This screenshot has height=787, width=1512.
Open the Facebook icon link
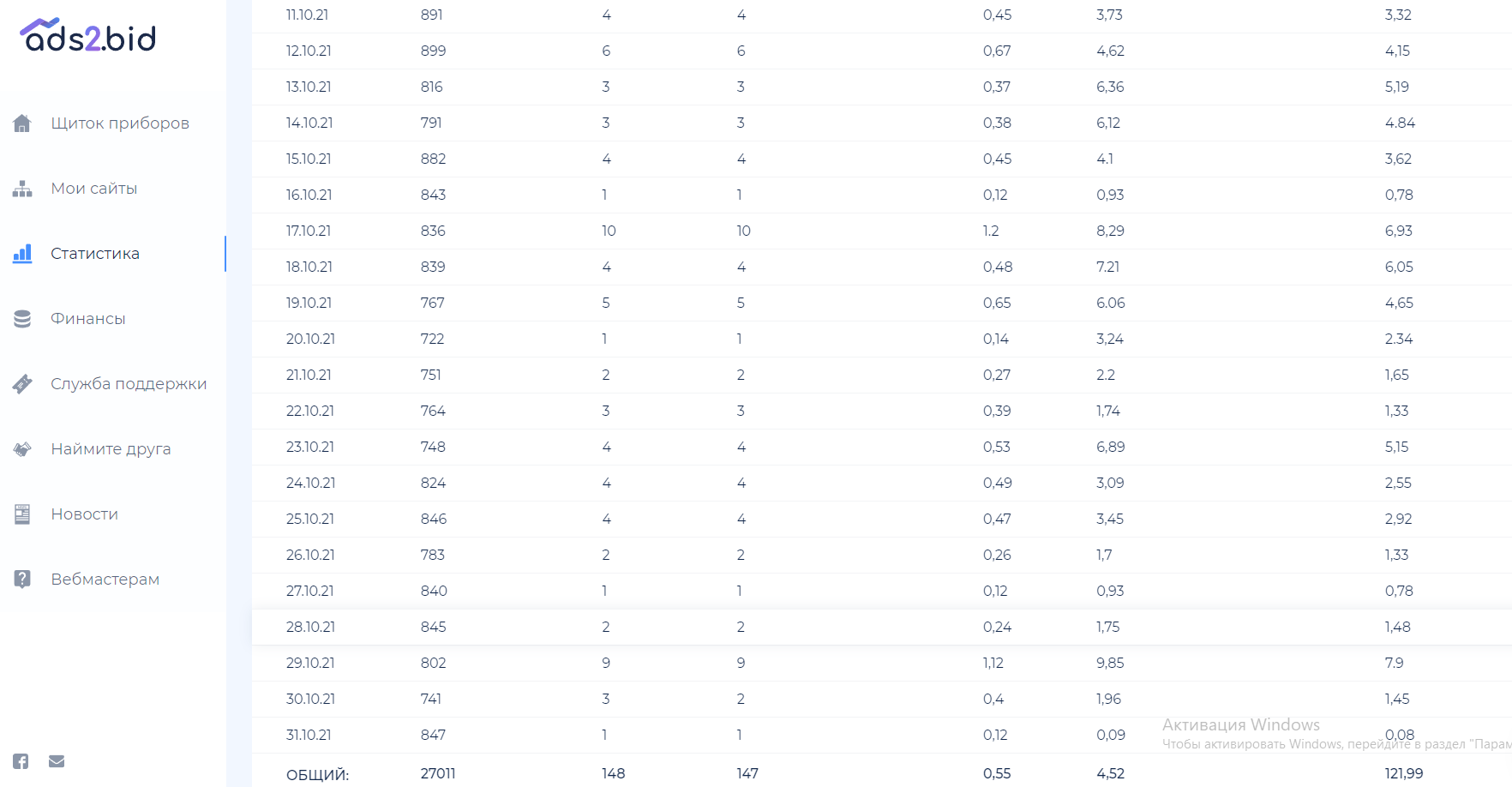coord(21,761)
